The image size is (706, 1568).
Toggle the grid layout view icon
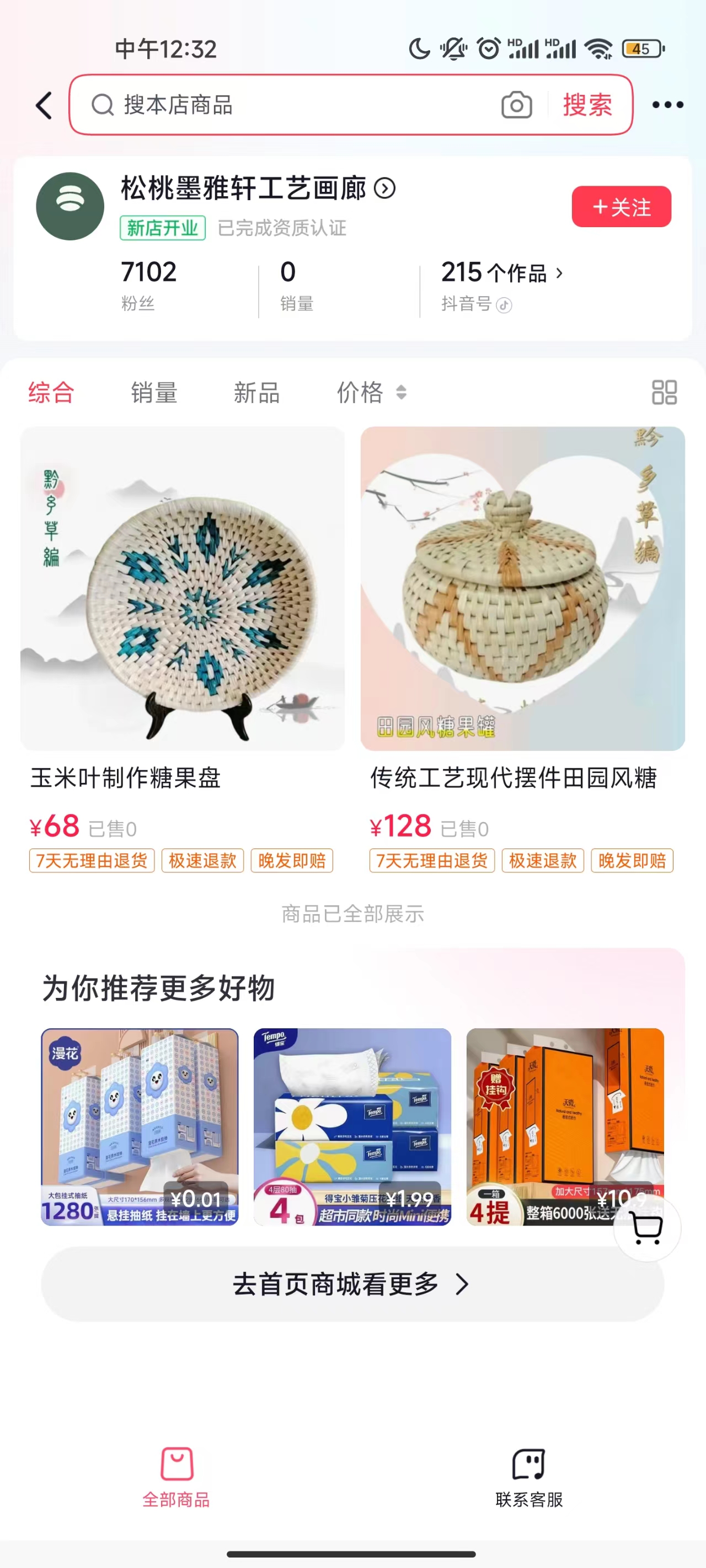[x=664, y=393]
